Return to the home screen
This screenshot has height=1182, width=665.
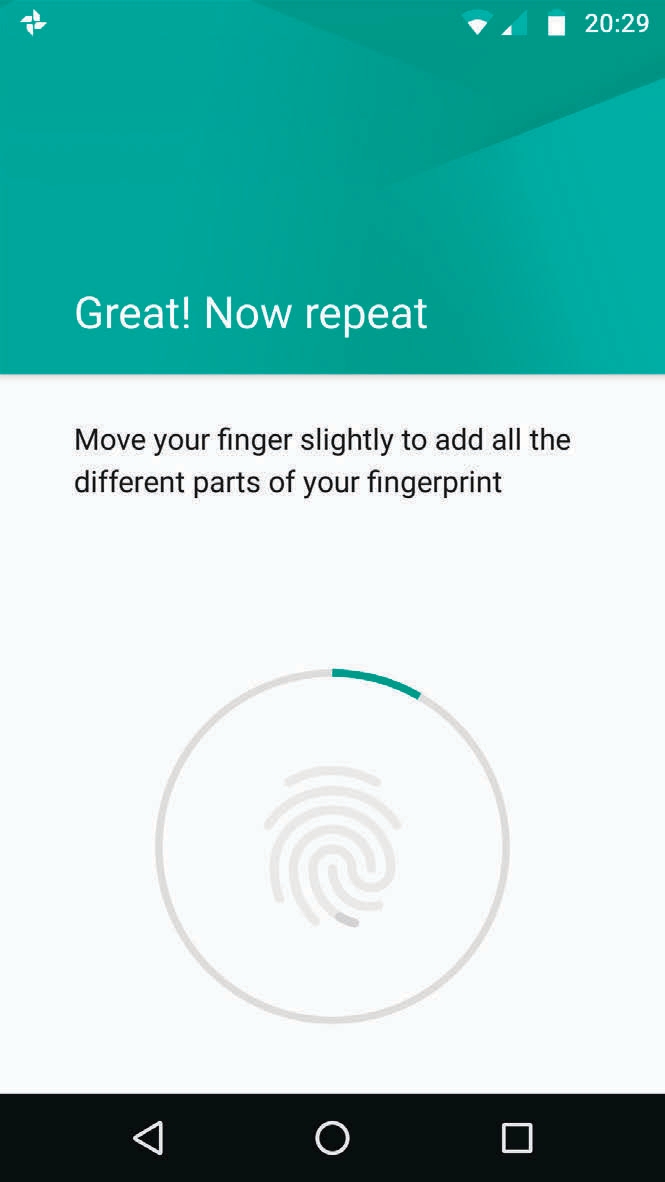(x=332, y=1138)
